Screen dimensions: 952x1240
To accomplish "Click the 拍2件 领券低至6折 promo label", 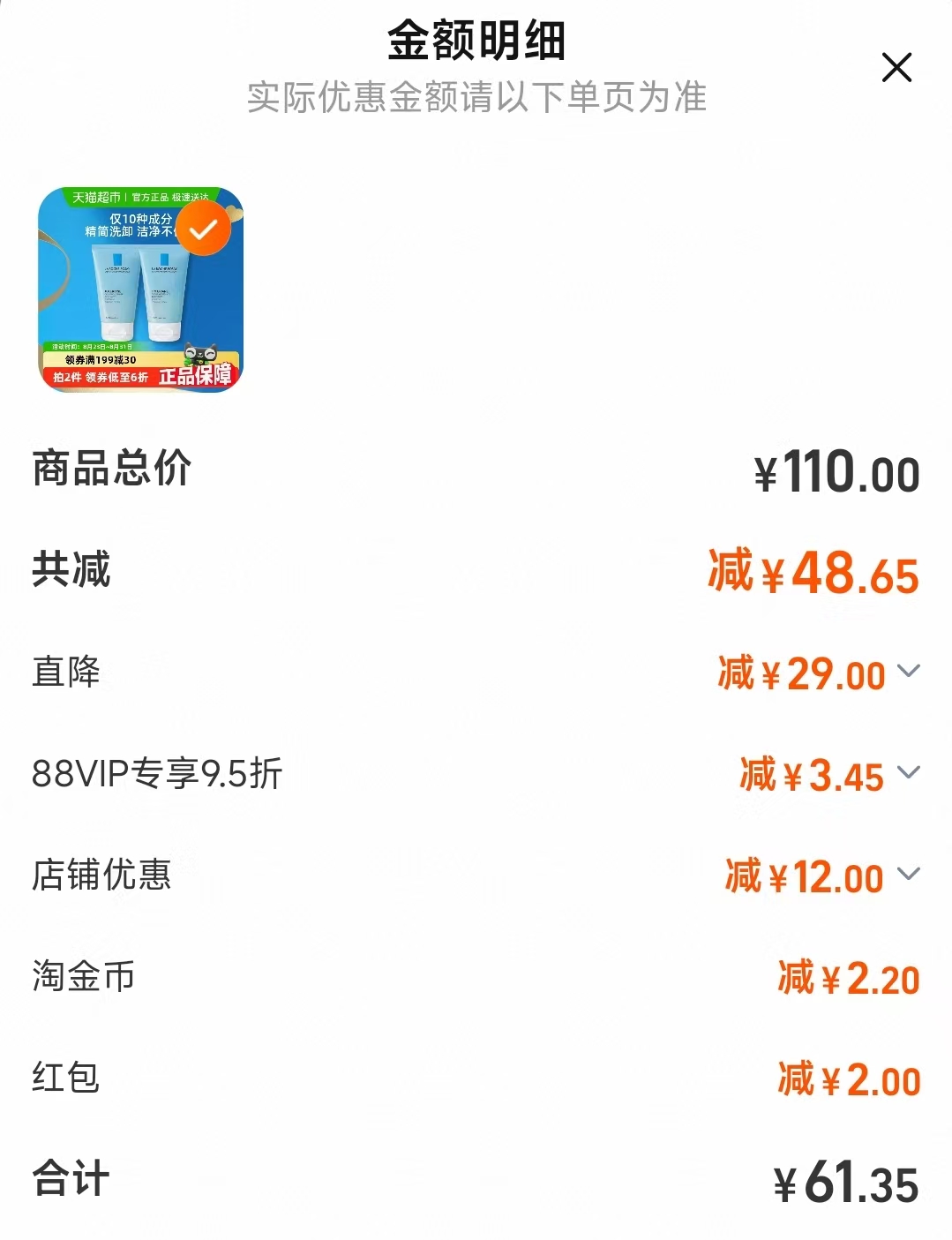I will tap(101, 377).
